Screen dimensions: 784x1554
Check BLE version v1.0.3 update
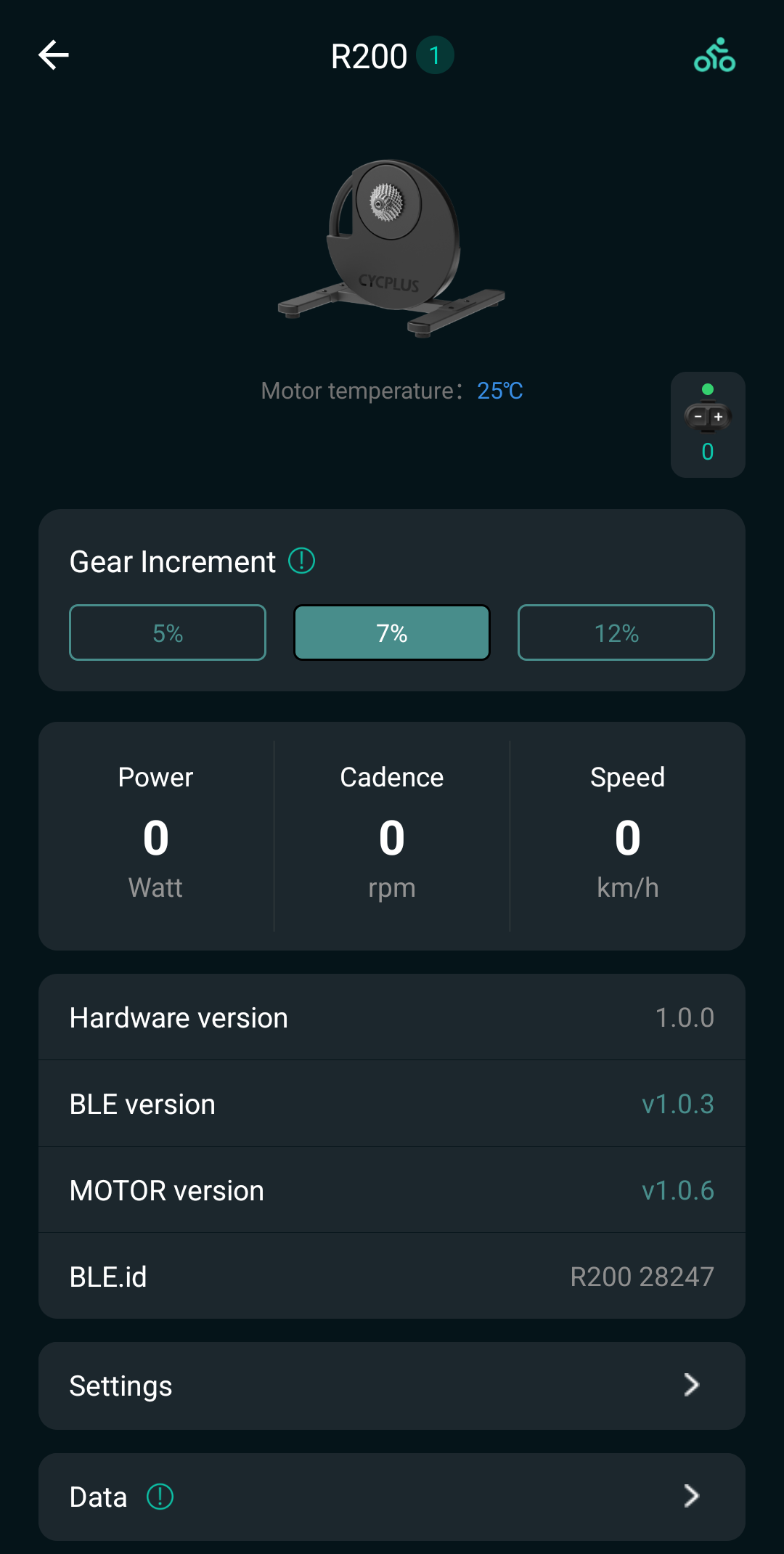point(677,1104)
